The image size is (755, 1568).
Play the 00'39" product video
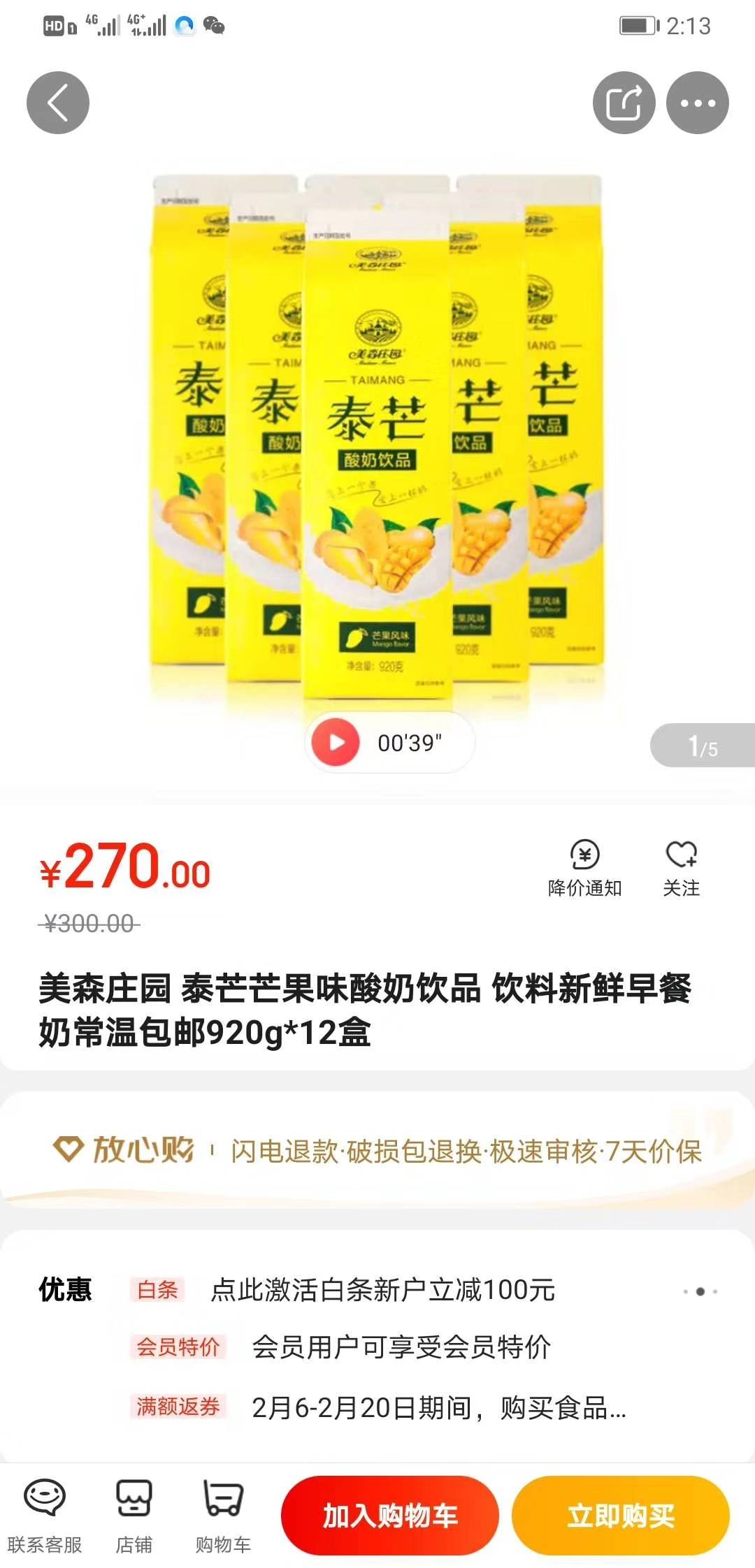coord(336,742)
